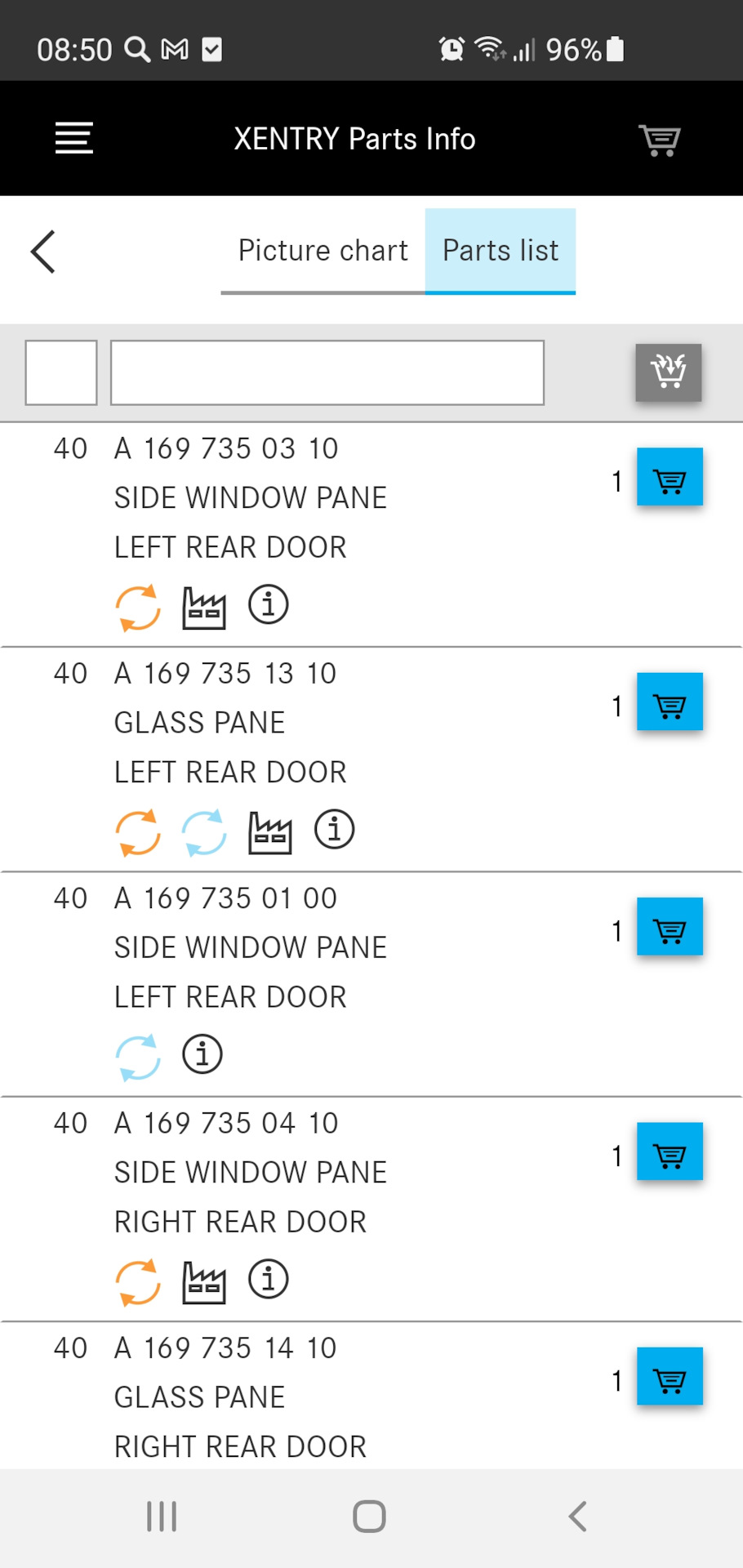Add A 169 735 04 10 to cart
The height and width of the screenshot is (1568, 743).
(x=669, y=1151)
